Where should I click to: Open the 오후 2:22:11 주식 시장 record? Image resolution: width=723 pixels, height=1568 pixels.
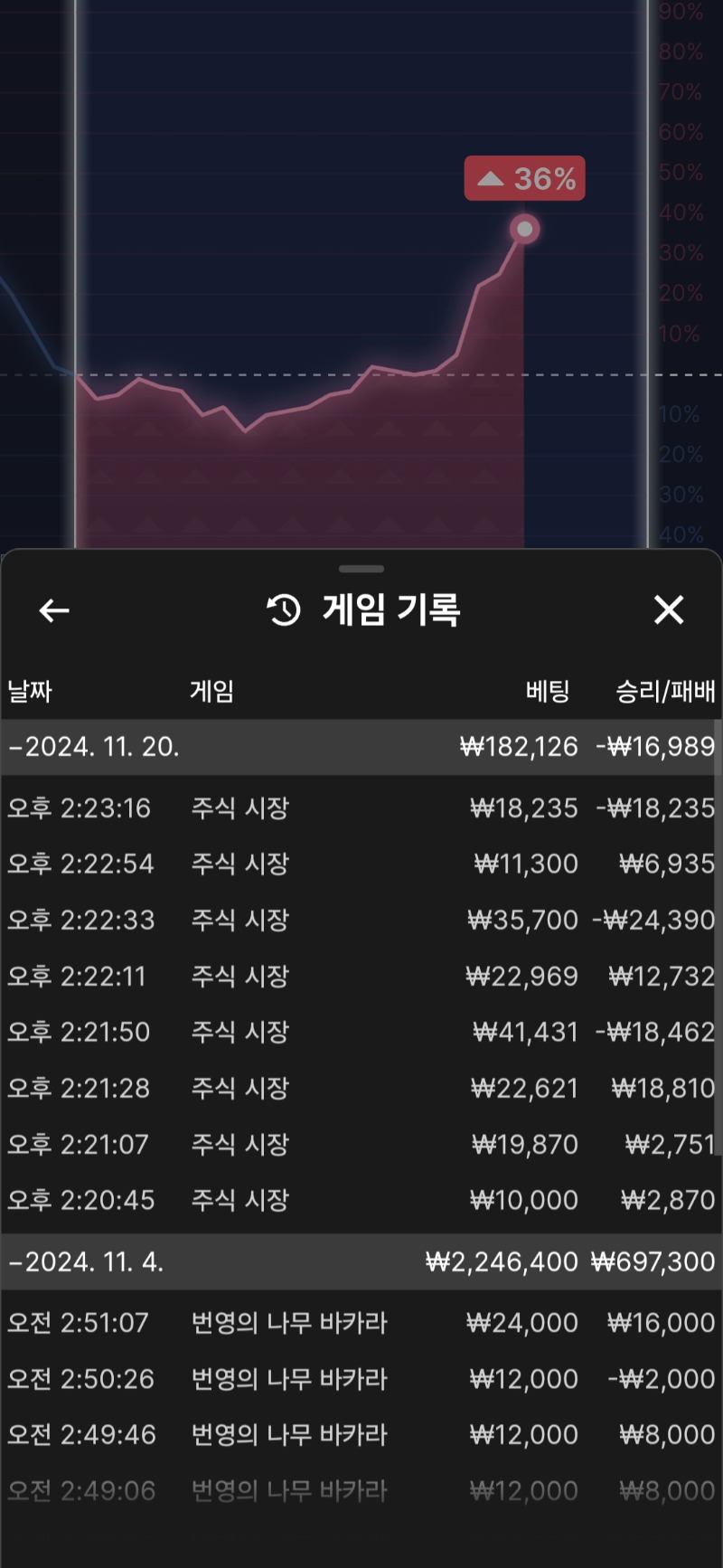coord(361,976)
